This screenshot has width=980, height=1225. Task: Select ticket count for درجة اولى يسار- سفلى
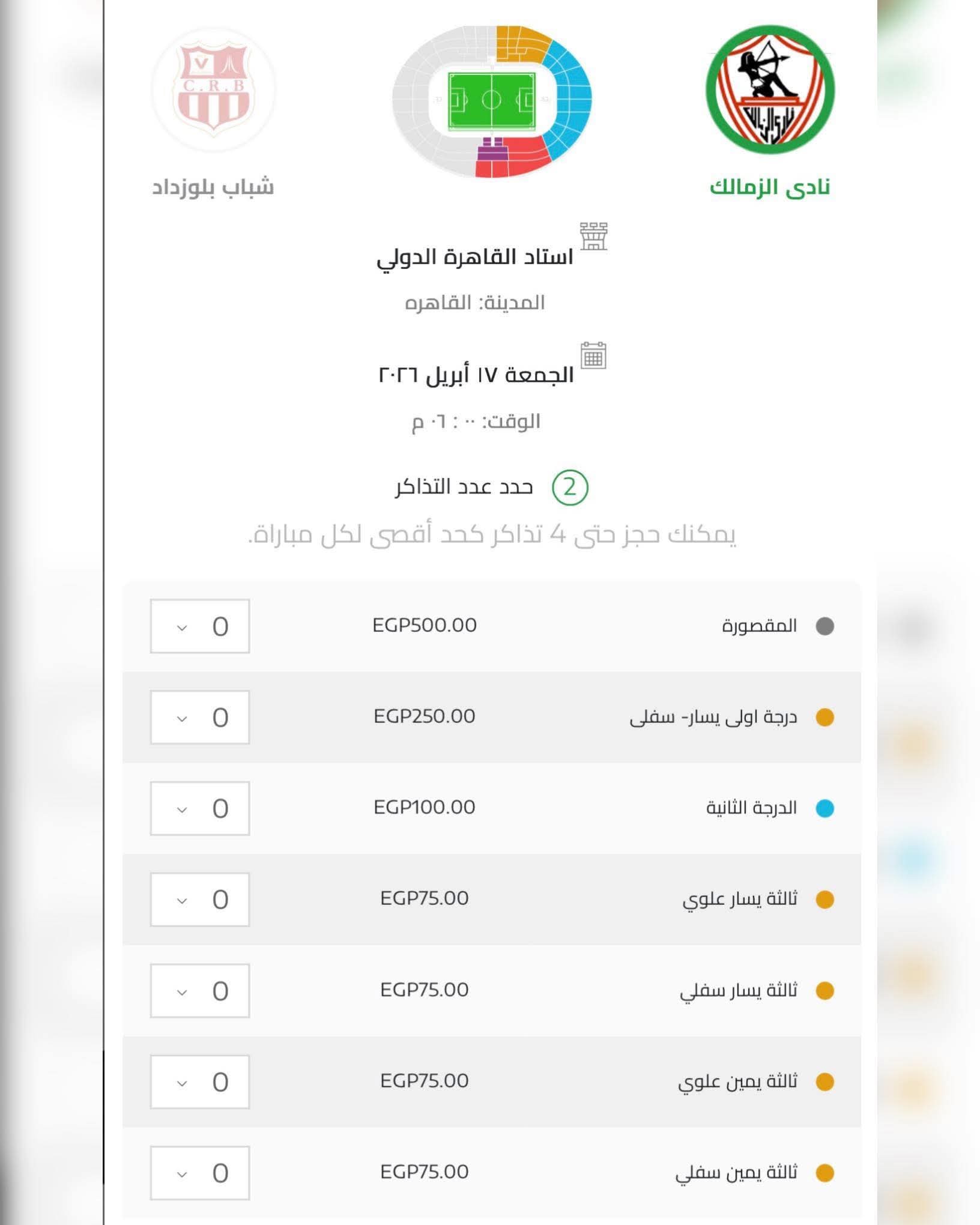pyautogui.click(x=199, y=718)
